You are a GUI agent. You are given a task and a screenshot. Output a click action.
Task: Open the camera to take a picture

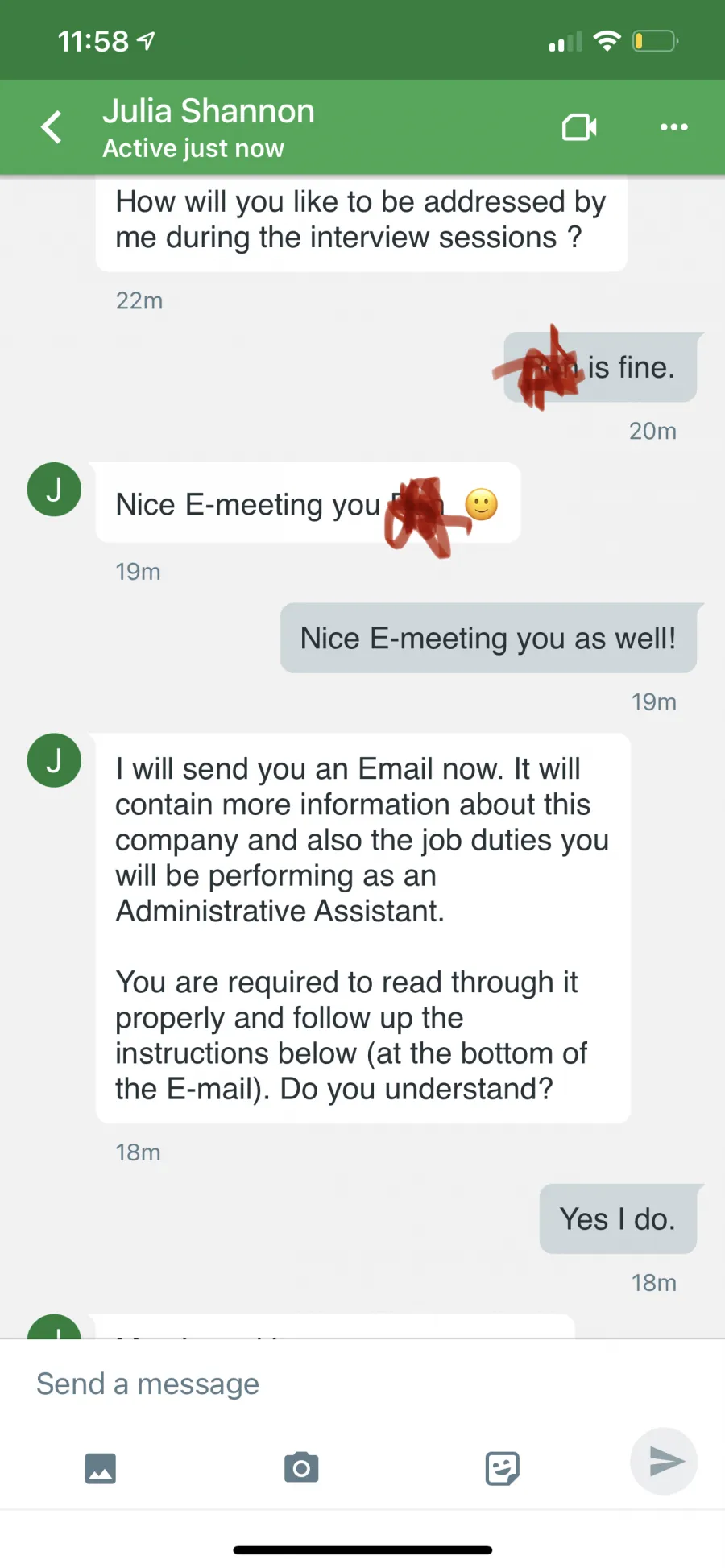[x=301, y=1468]
